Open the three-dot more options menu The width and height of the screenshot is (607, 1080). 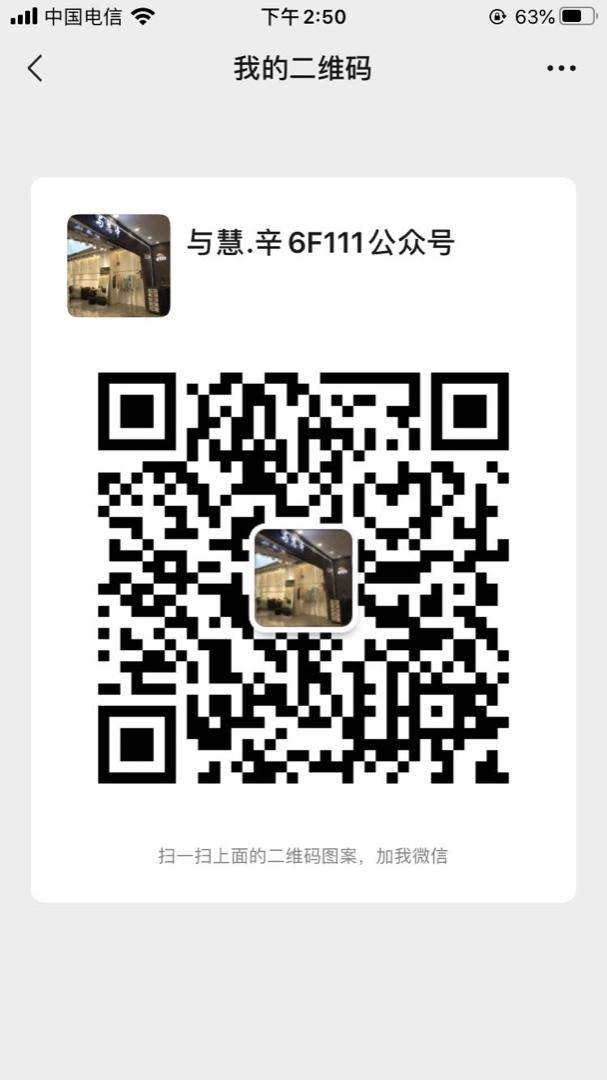tap(561, 68)
